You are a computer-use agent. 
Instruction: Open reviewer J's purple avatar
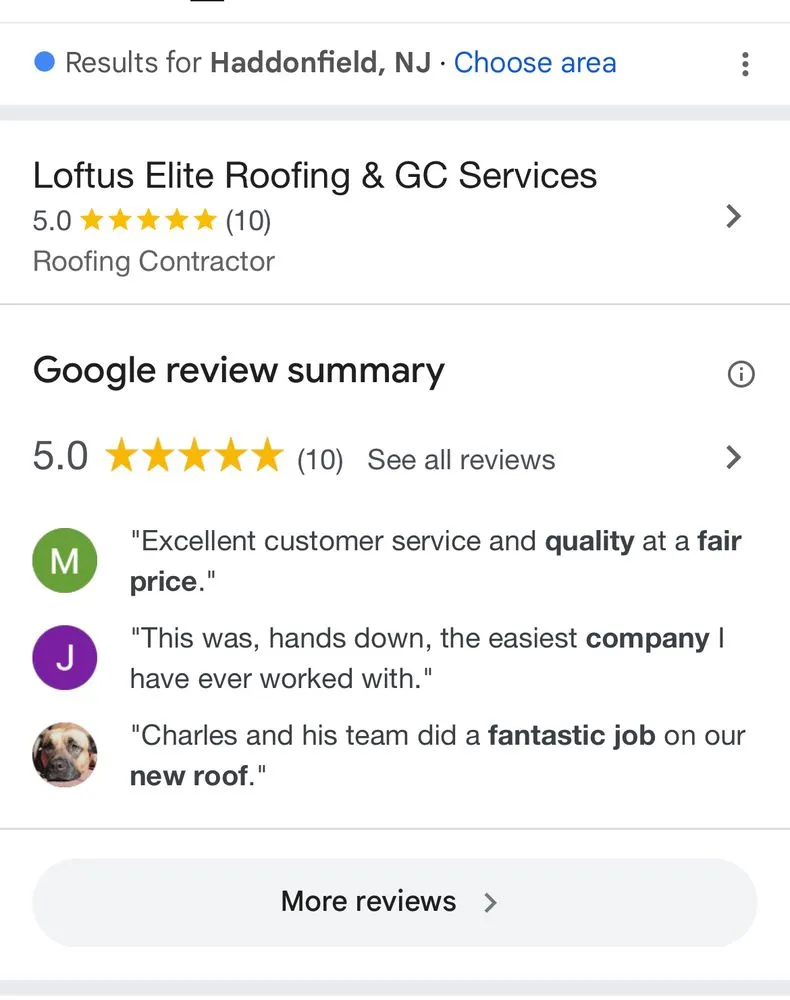pos(64,657)
